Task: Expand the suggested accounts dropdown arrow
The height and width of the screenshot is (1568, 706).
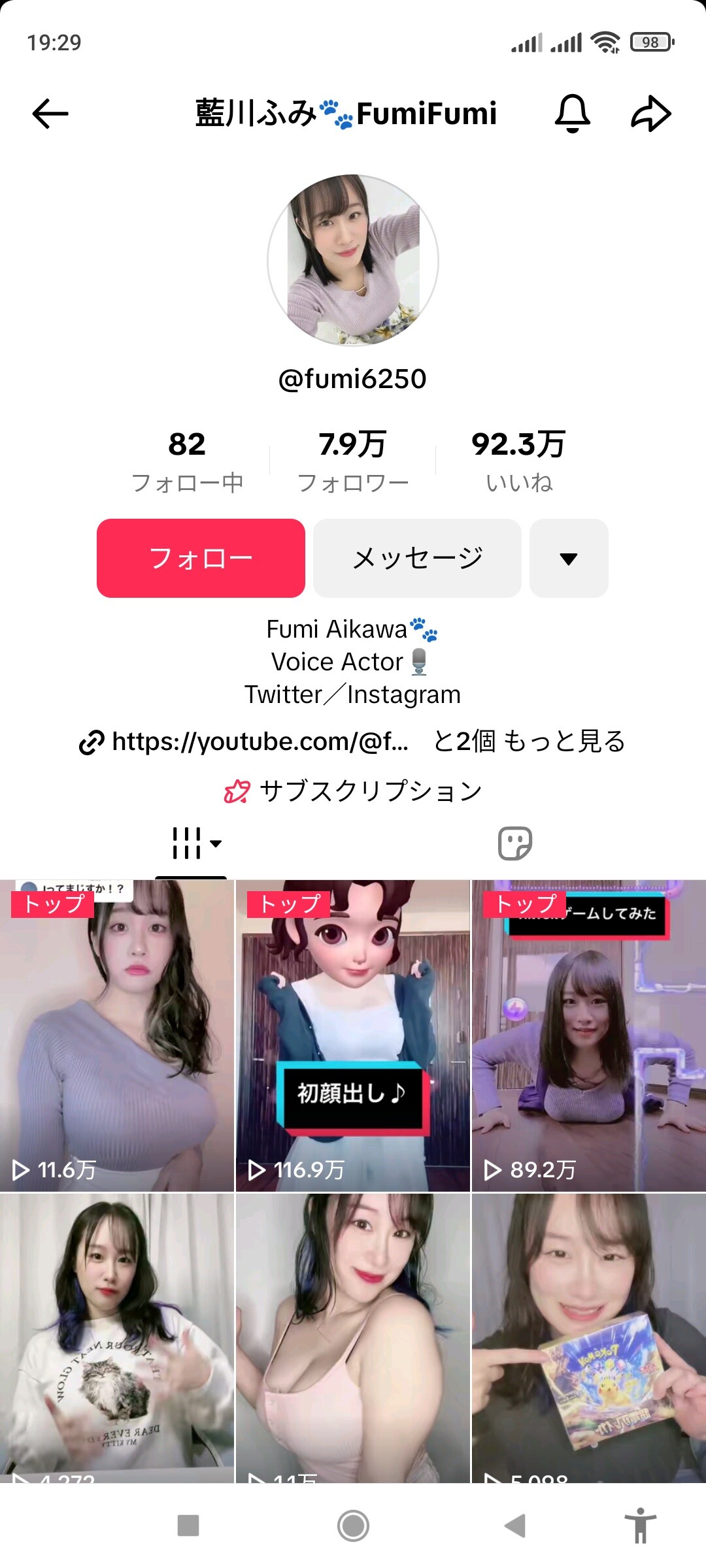Action: [569, 558]
